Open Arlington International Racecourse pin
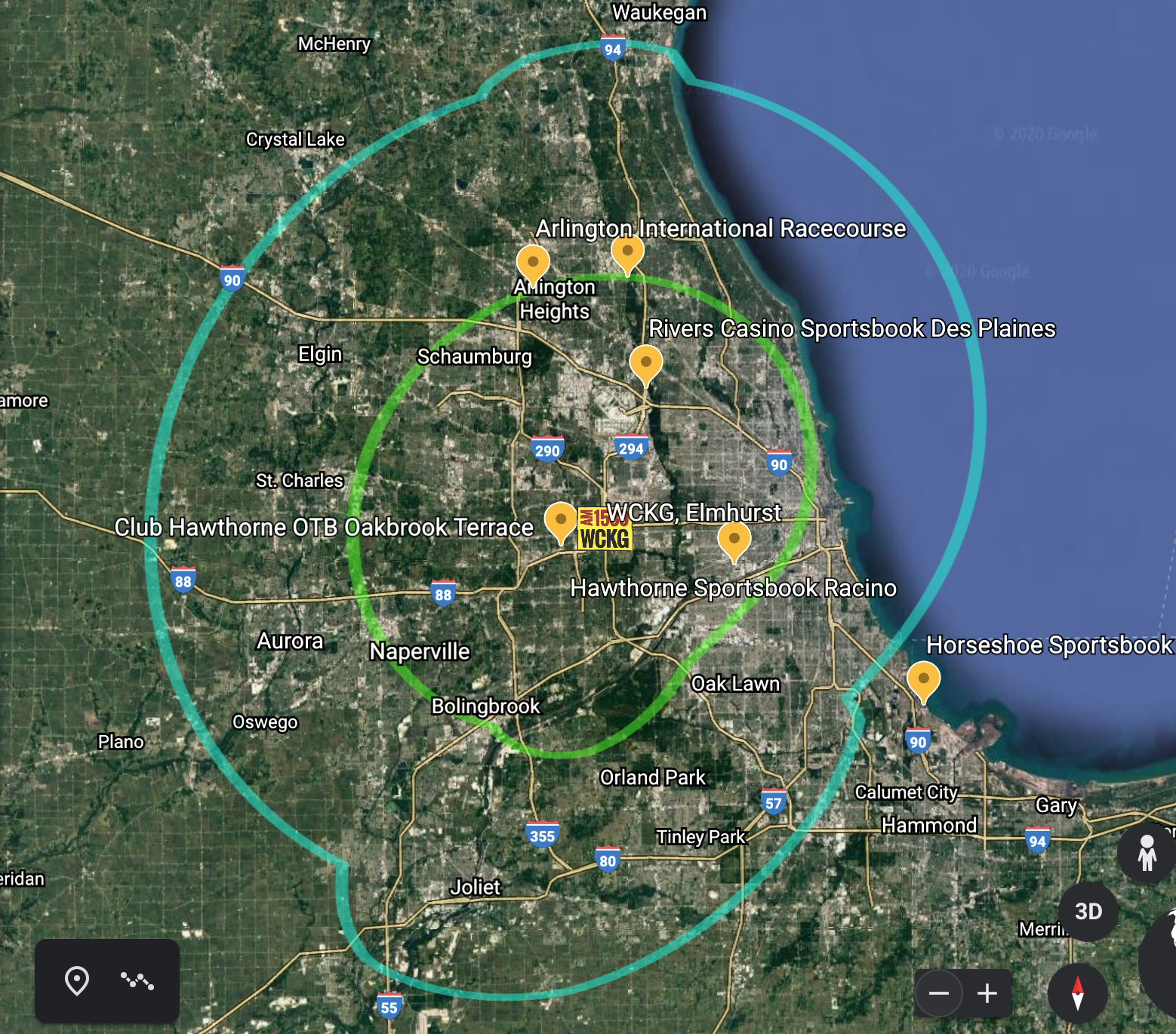 pyautogui.click(x=627, y=254)
